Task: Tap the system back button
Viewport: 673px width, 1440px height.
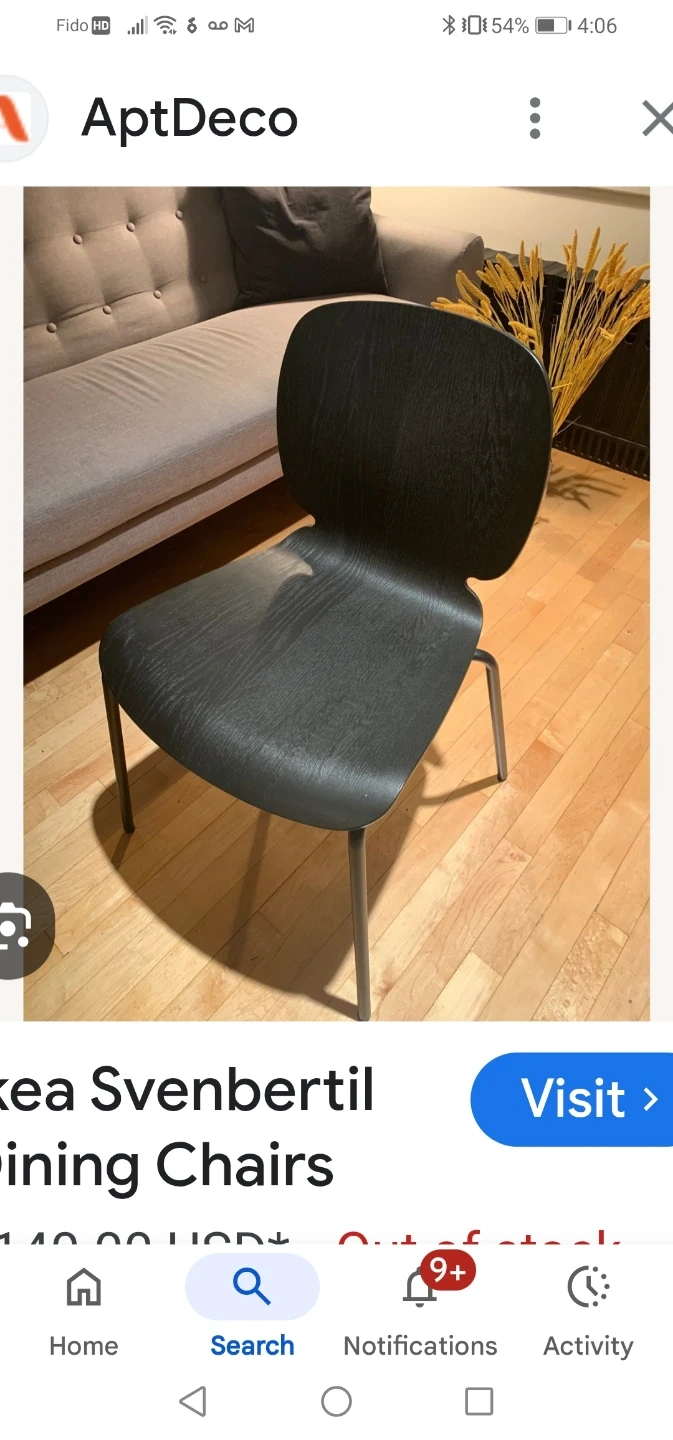Action: [x=193, y=1401]
